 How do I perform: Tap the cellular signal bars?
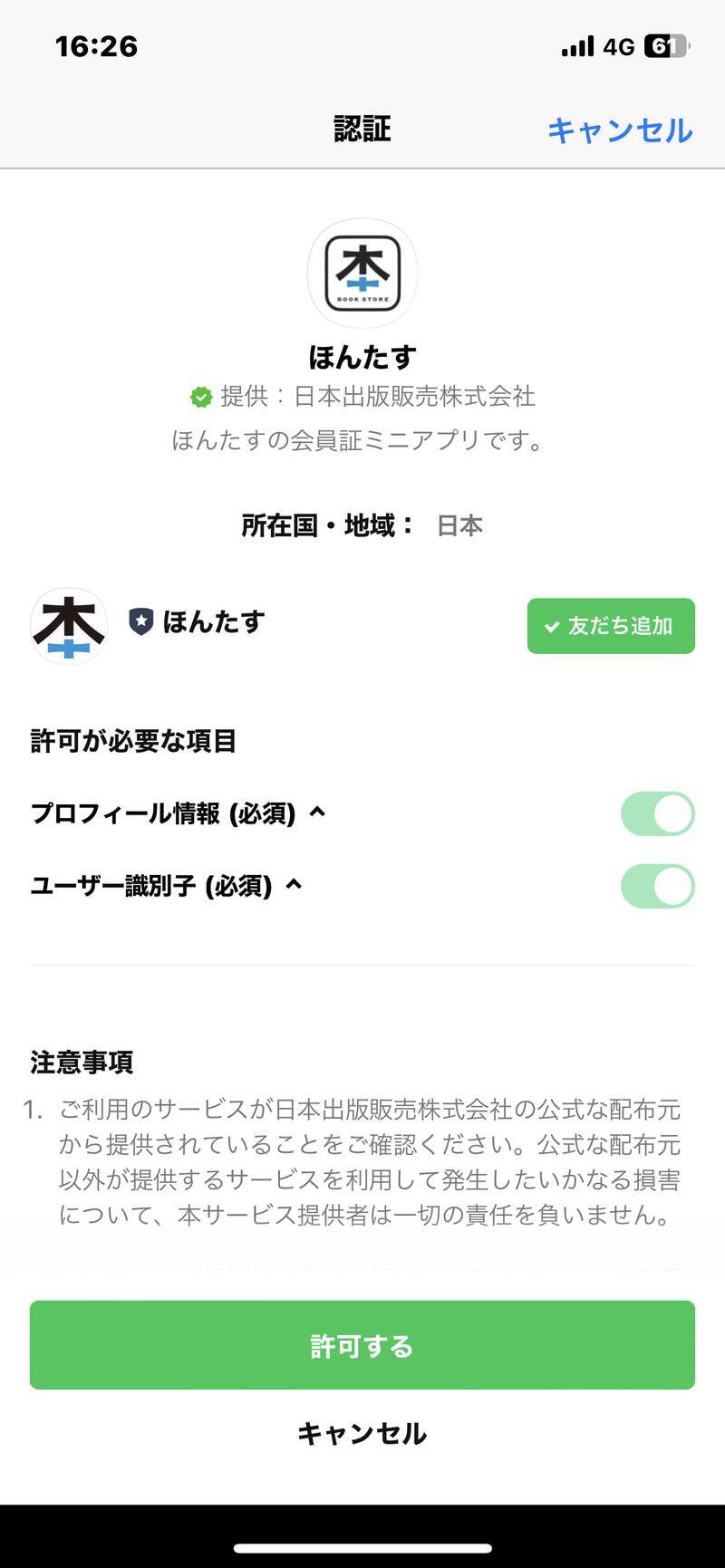tap(575, 45)
